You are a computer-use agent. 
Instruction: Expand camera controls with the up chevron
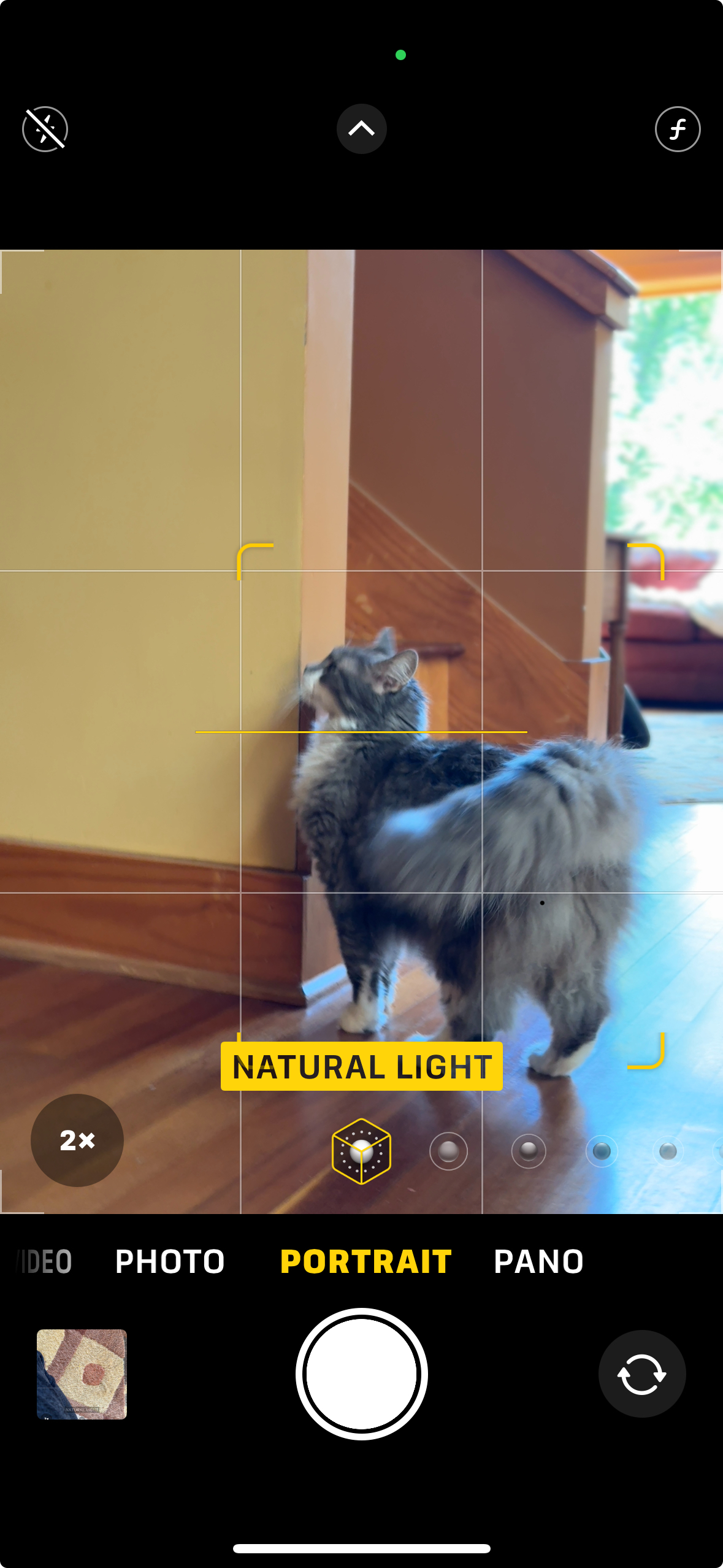coord(361,129)
